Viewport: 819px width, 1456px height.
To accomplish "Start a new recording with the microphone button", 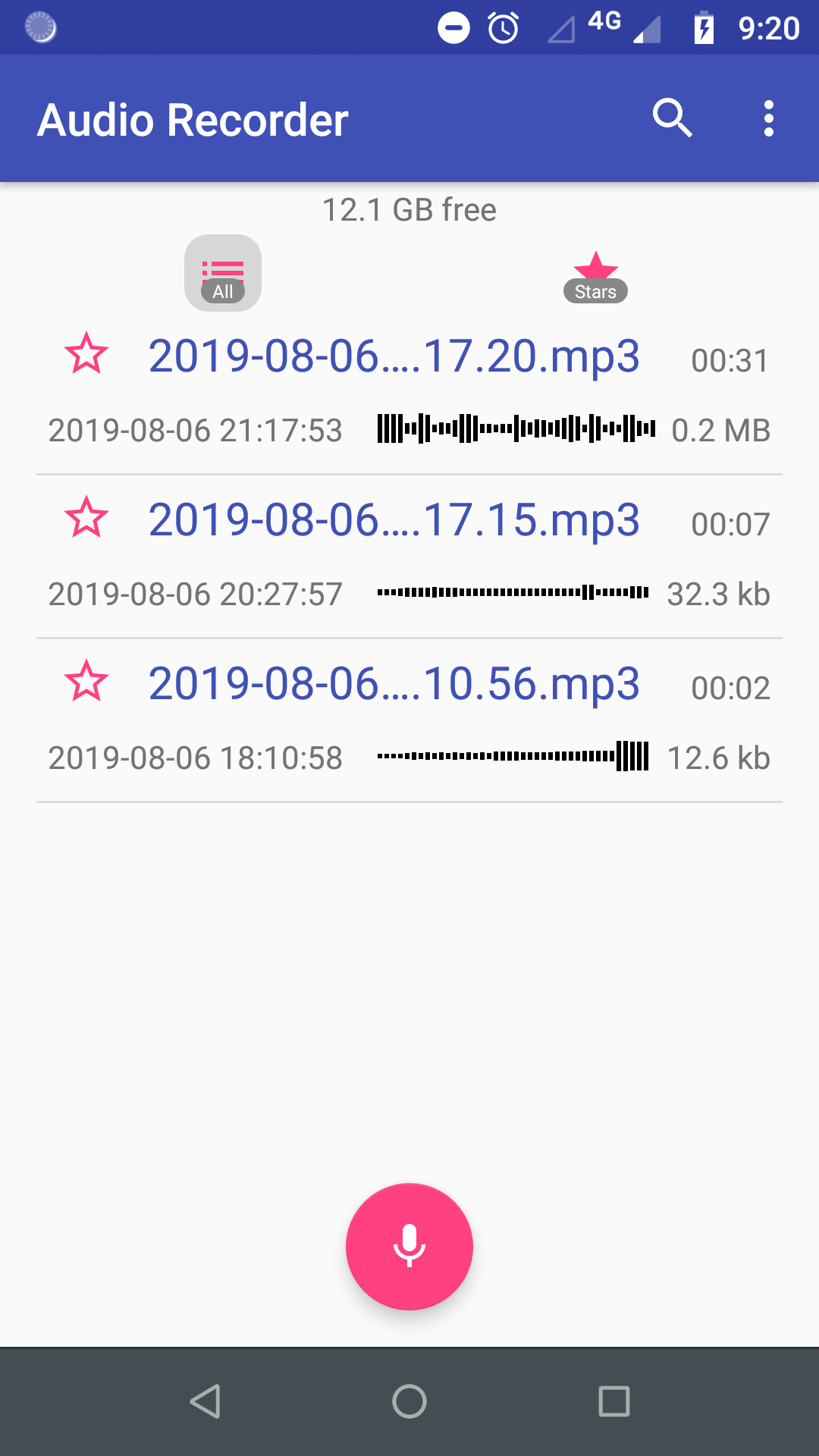I will [409, 1247].
